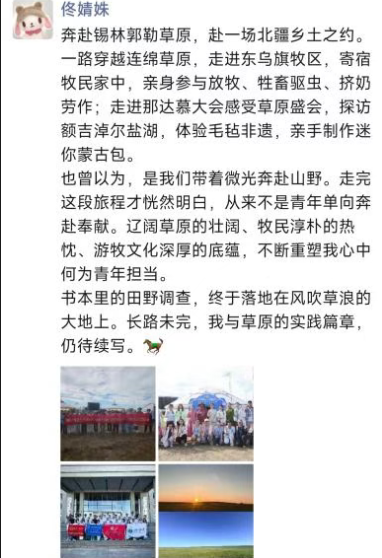Tap the username 佟婧姝

click(x=85, y=9)
